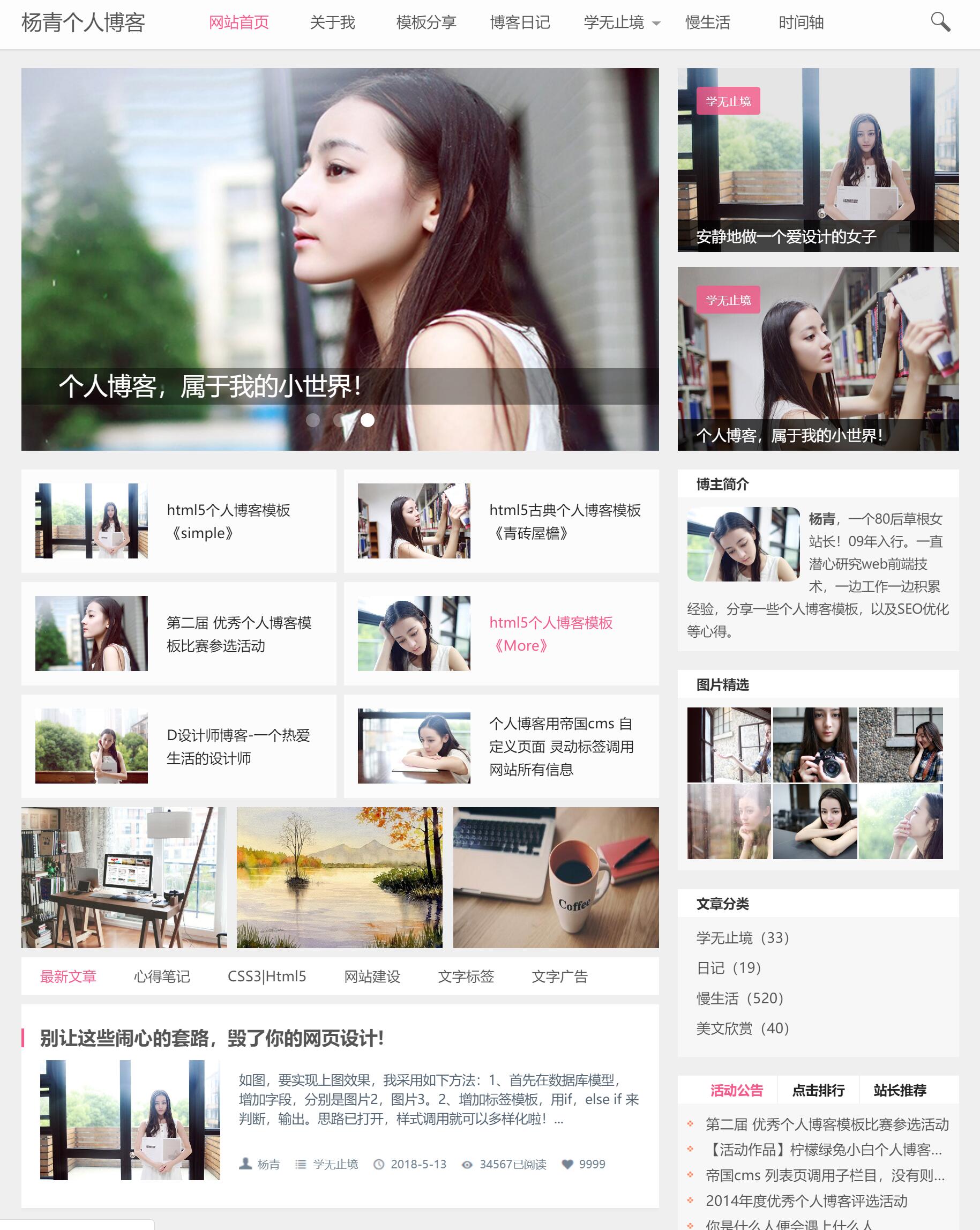Switch to 心得笔记 tab
Screen dimensions: 980x1230
pyautogui.click(x=161, y=976)
